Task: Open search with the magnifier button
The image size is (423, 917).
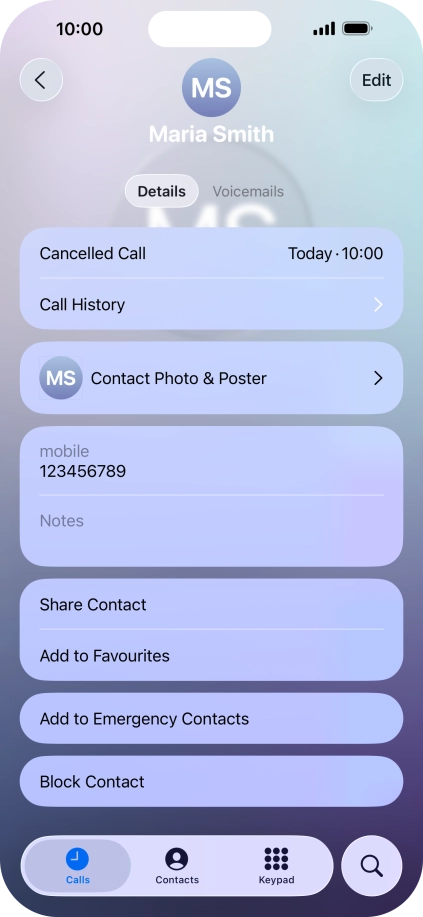Action: [x=372, y=866]
